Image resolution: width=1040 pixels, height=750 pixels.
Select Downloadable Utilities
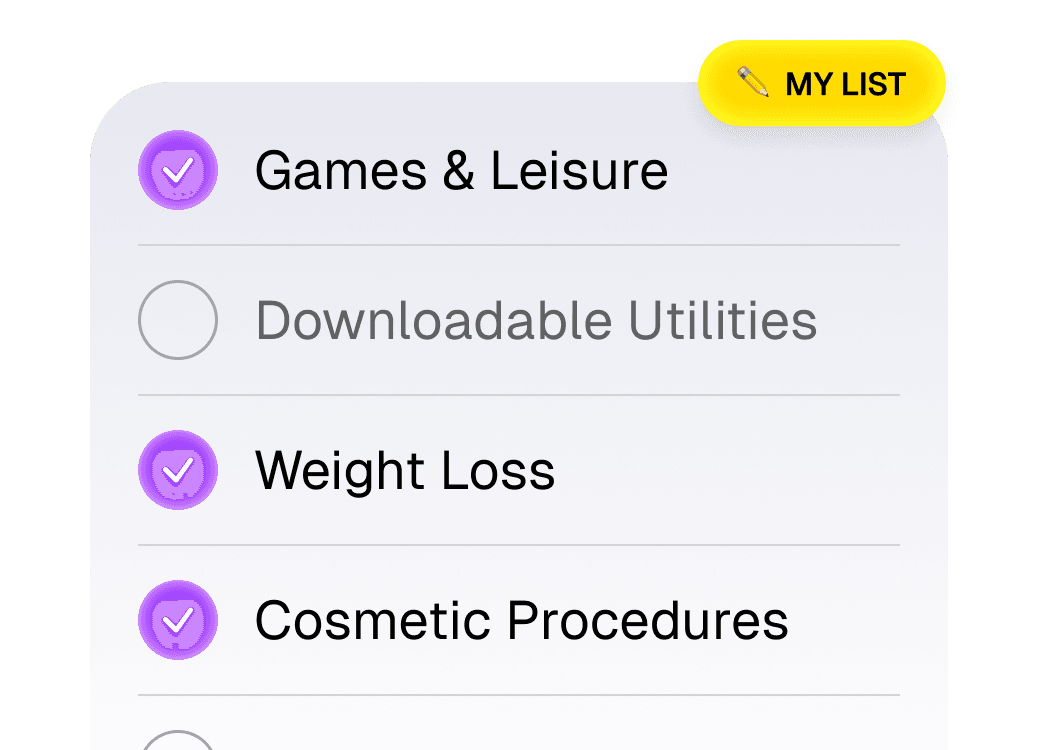coord(178,320)
